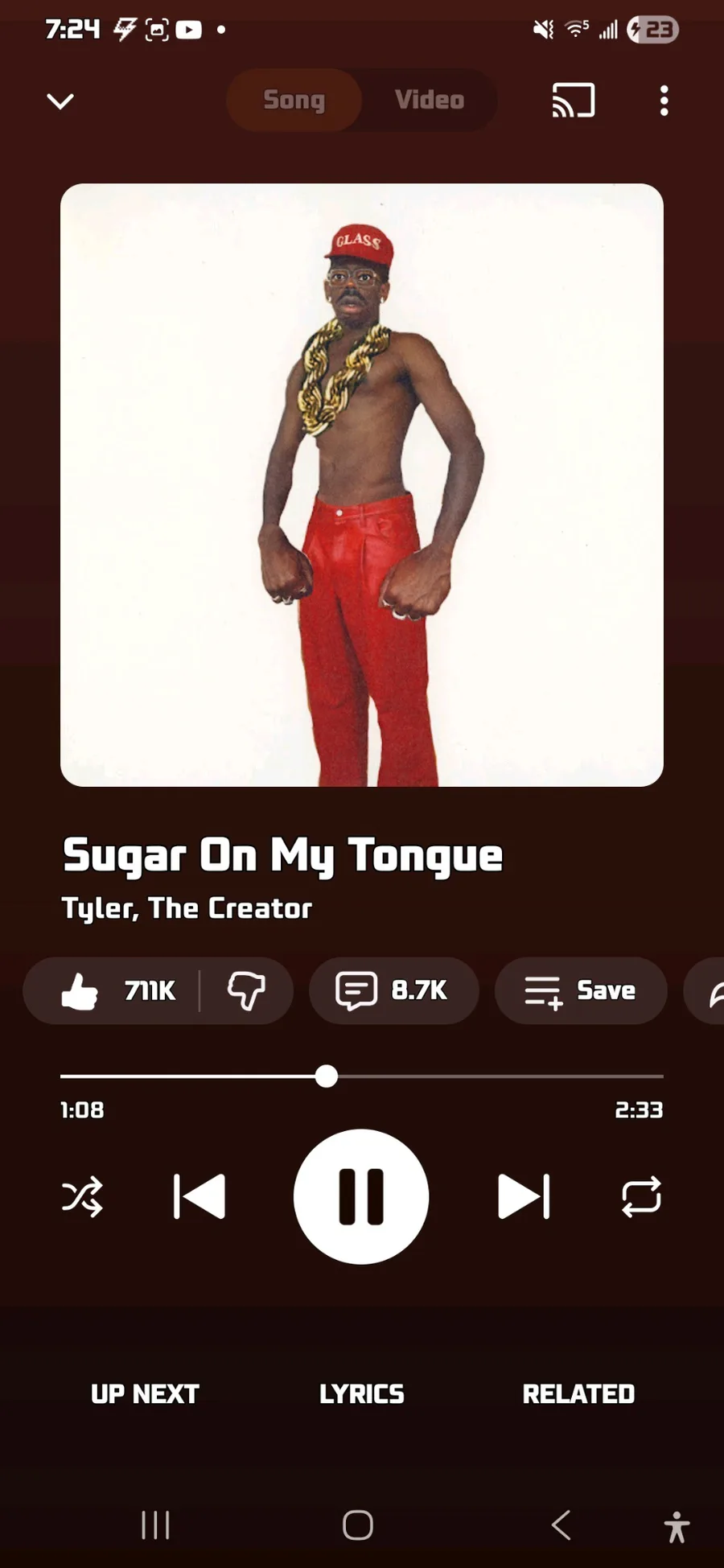
Task: Skip to the previous track
Action: pyautogui.click(x=200, y=1196)
